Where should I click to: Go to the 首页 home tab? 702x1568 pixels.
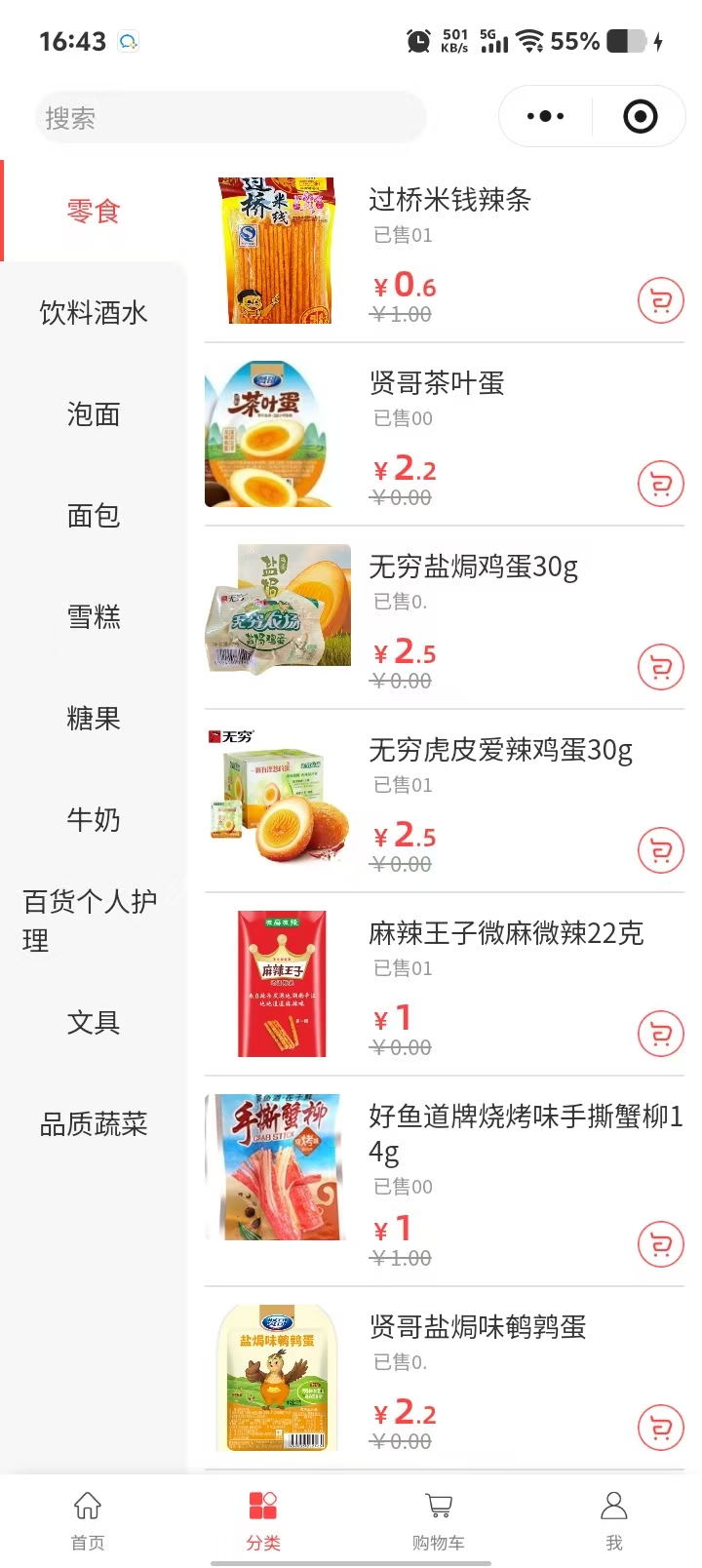(x=88, y=1519)
